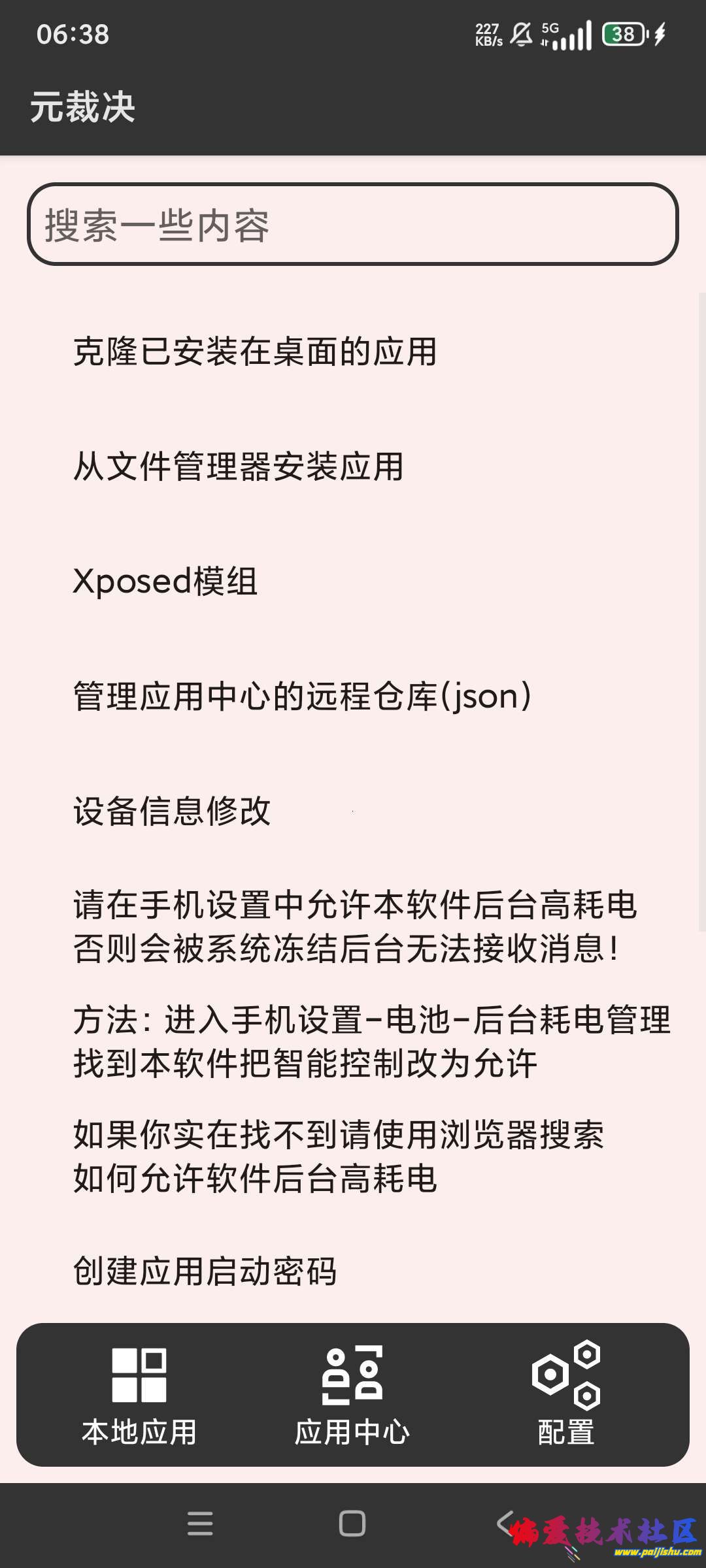The height and width of the screenshot is (1568, 706).
Task: Switch to the 应用中心 tab
Action: [x=352, y=1395]
